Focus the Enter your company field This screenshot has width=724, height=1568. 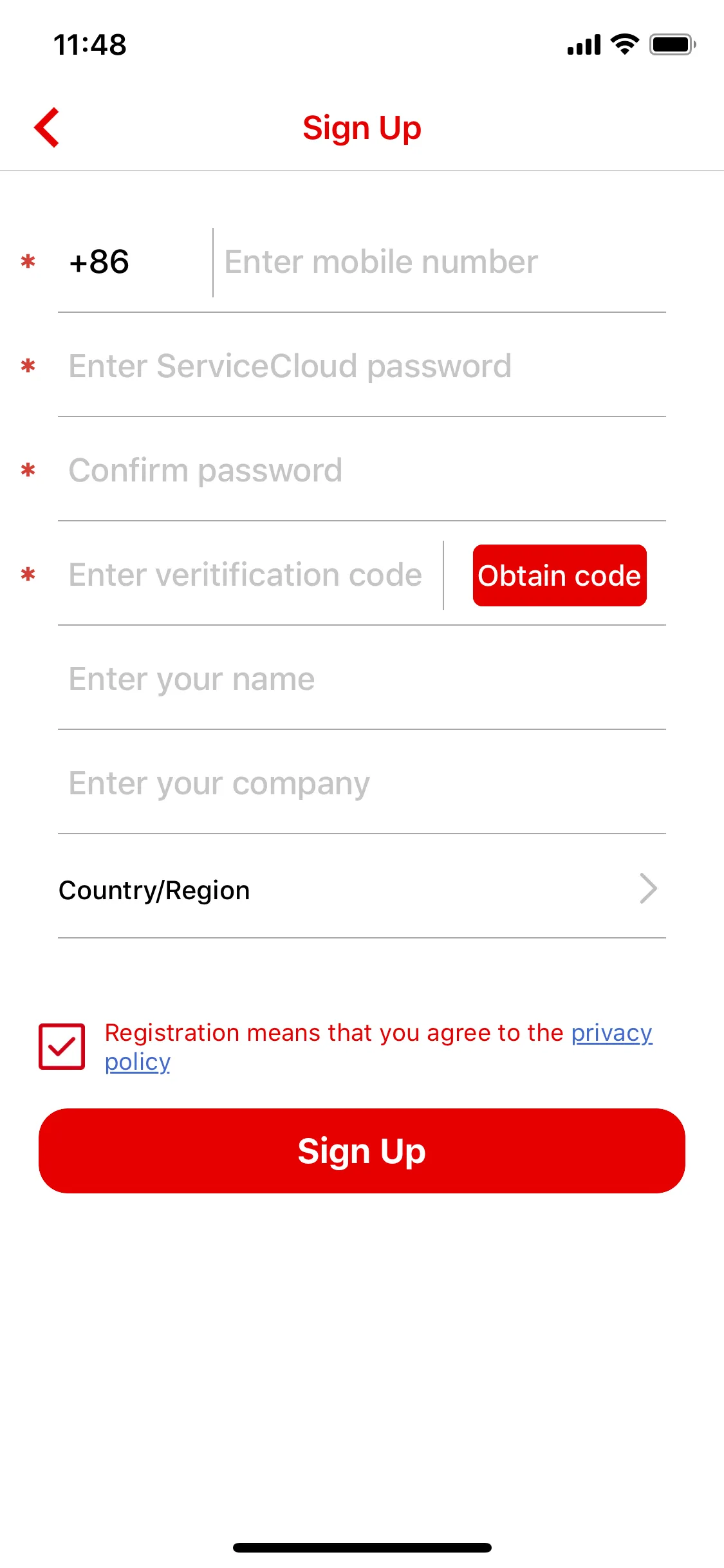click(x=362, y=783)
